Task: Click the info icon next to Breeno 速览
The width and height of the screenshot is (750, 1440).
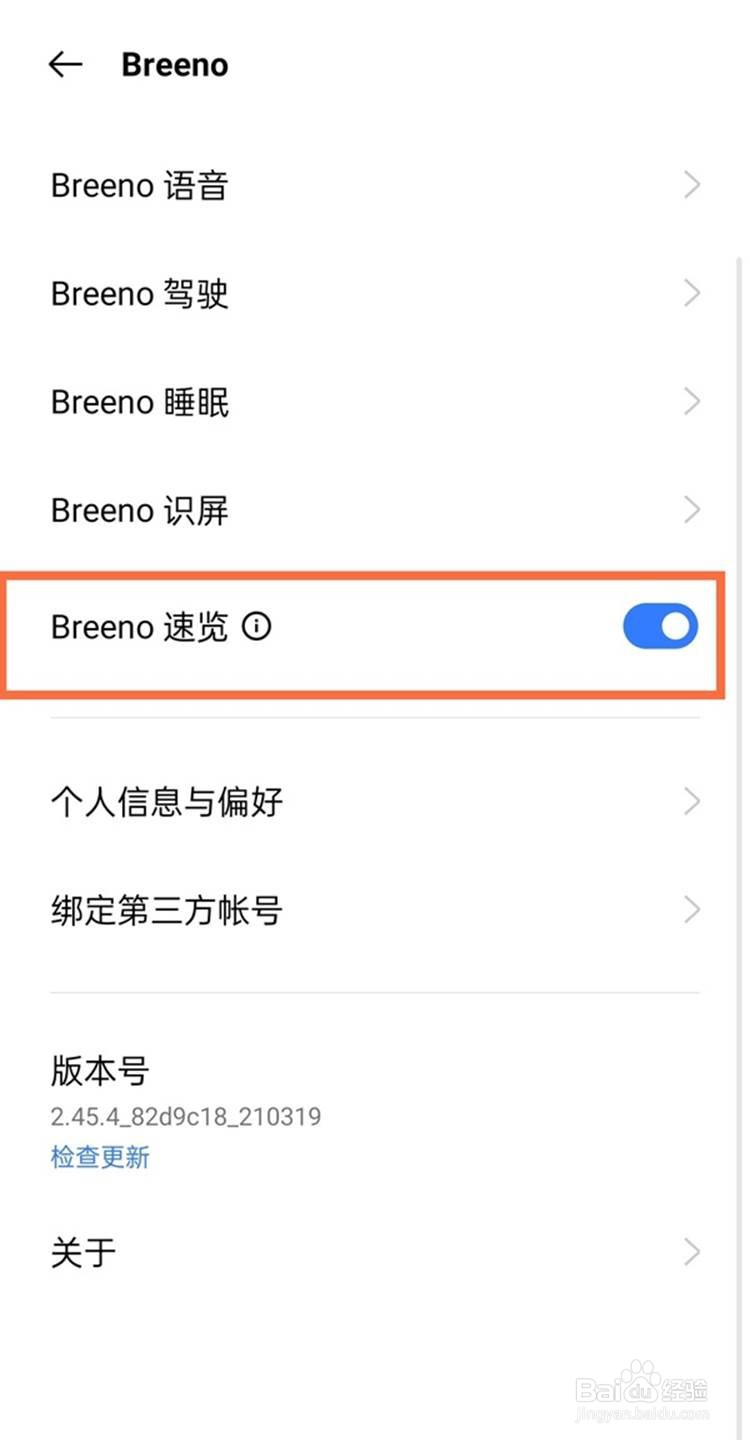Action: click(258, 627)
